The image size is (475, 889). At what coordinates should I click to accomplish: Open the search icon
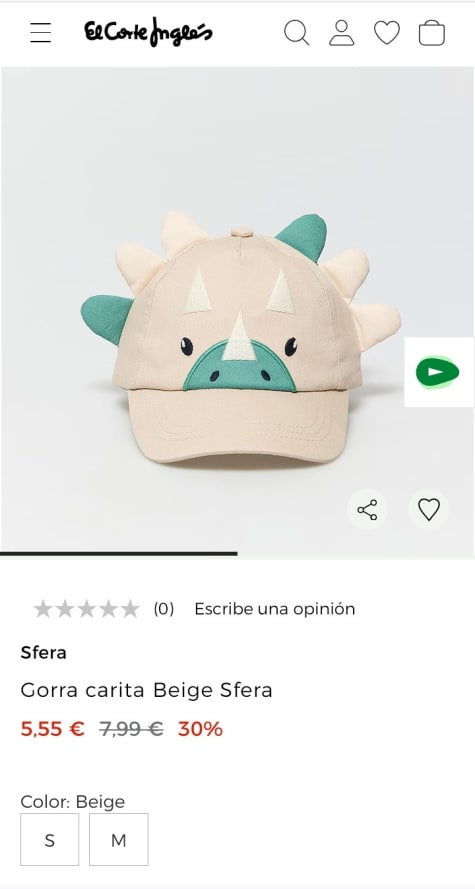tap(296, 33)
